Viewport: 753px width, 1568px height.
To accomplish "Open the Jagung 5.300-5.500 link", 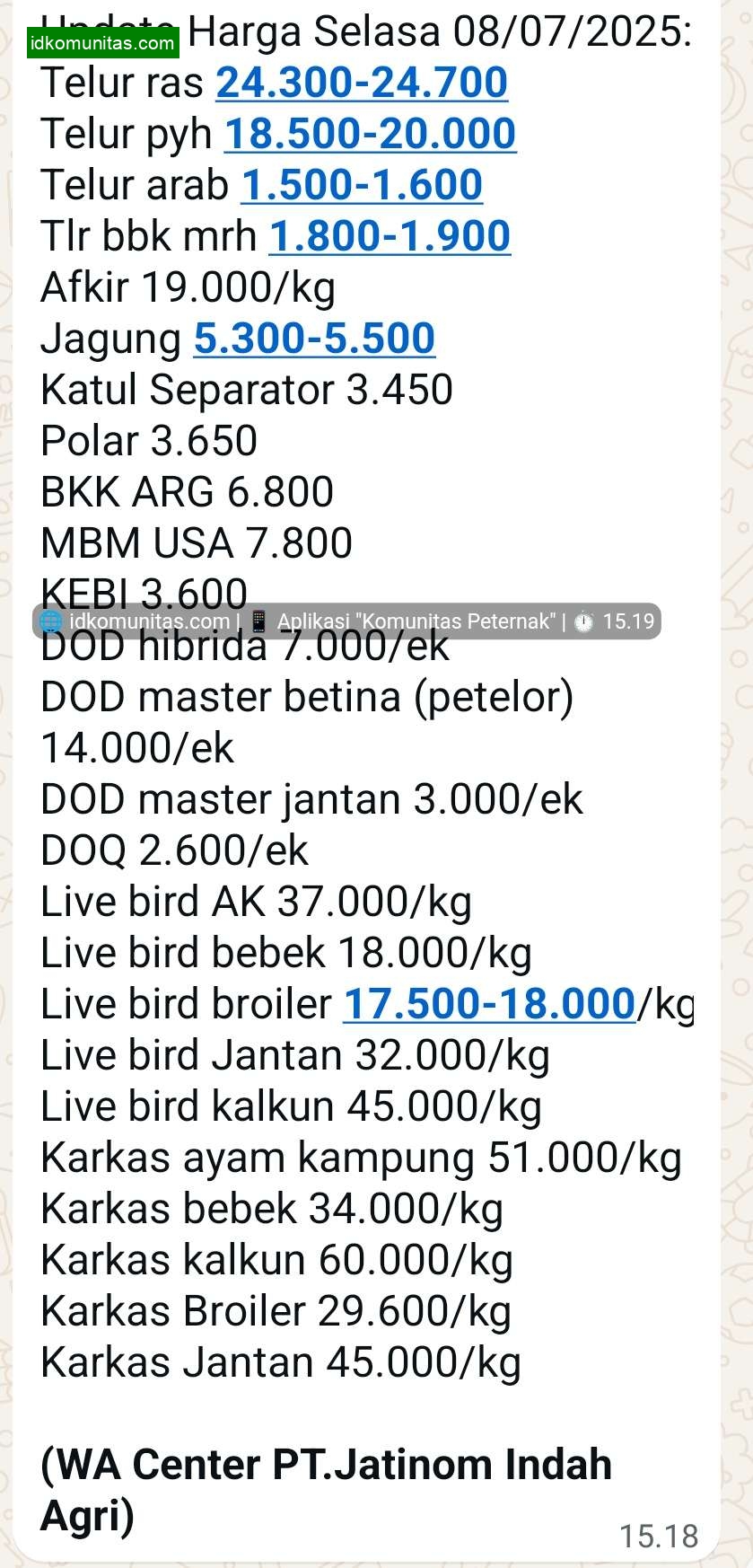I will click(314, 339).
